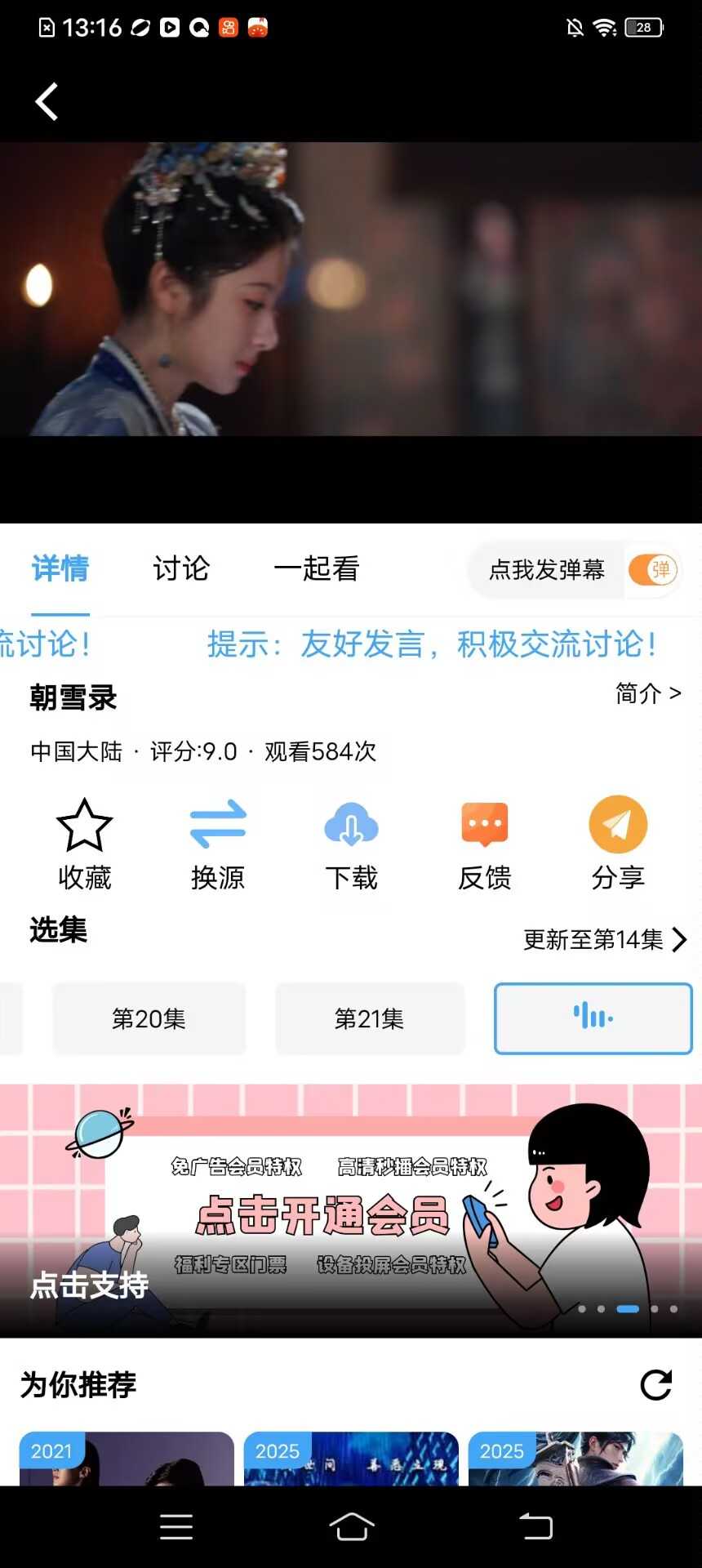The height and width of the screenshot is (1568, 702).
Task: Go to the system home screen
Action: tap(351, 1526)
